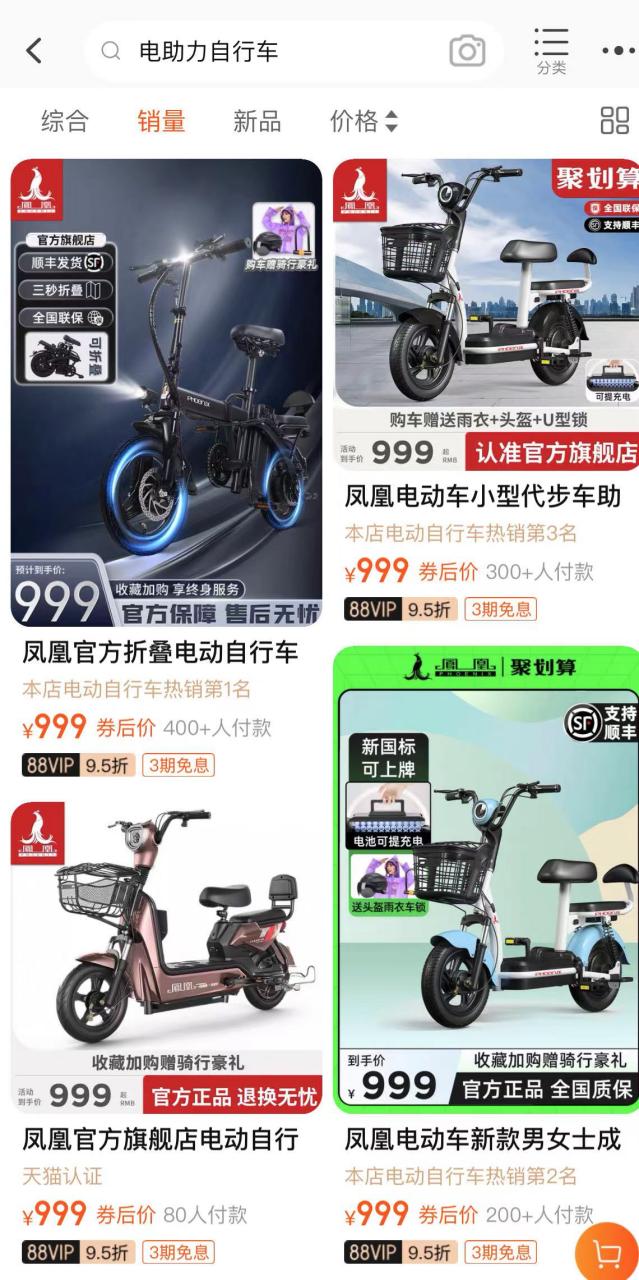This screenshot has height=1280, width=639.
Task: Toggle the grid layout view icon
Action: 614,121
